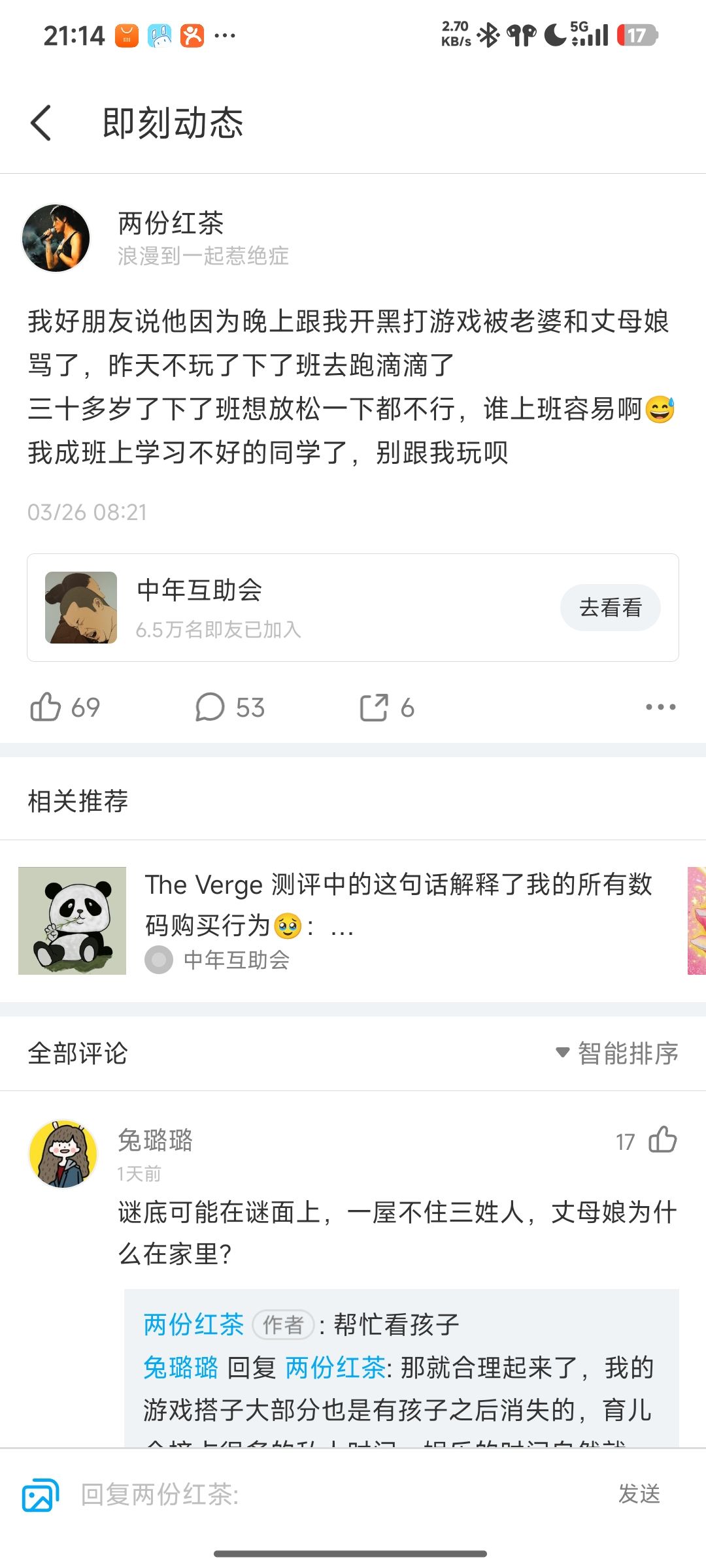The width and height of the screenshot is (706, 1568).
Task: Like the post by 两份红茶
Action: (46, 707)
